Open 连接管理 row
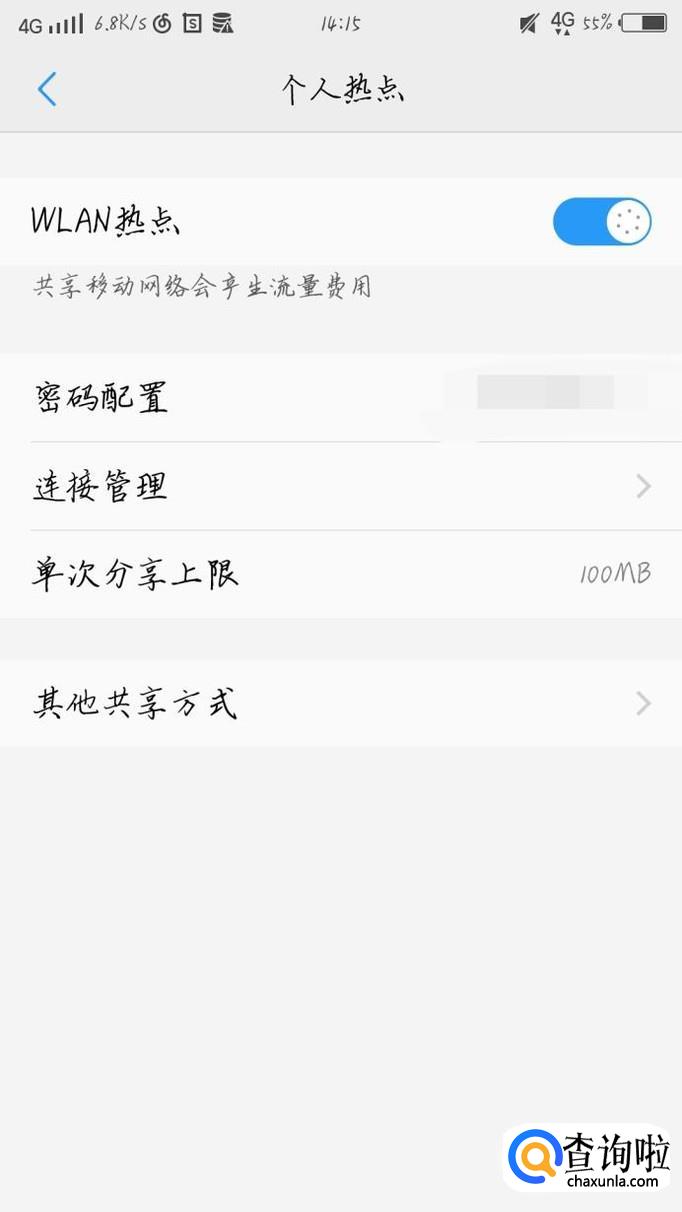The height and width of the screenshot is (1212, 682). tap(340, 486)
